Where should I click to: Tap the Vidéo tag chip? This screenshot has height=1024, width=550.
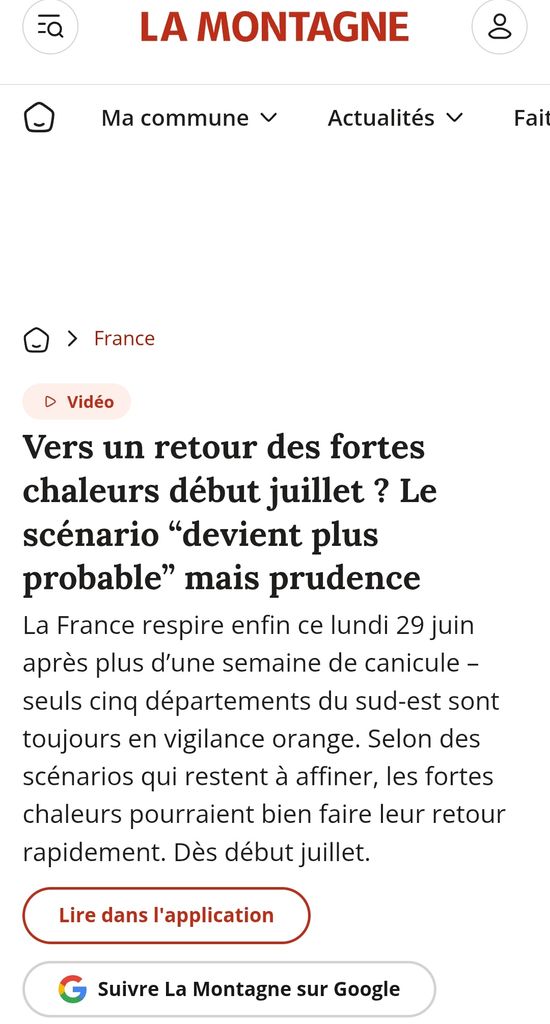click(77, 402)
